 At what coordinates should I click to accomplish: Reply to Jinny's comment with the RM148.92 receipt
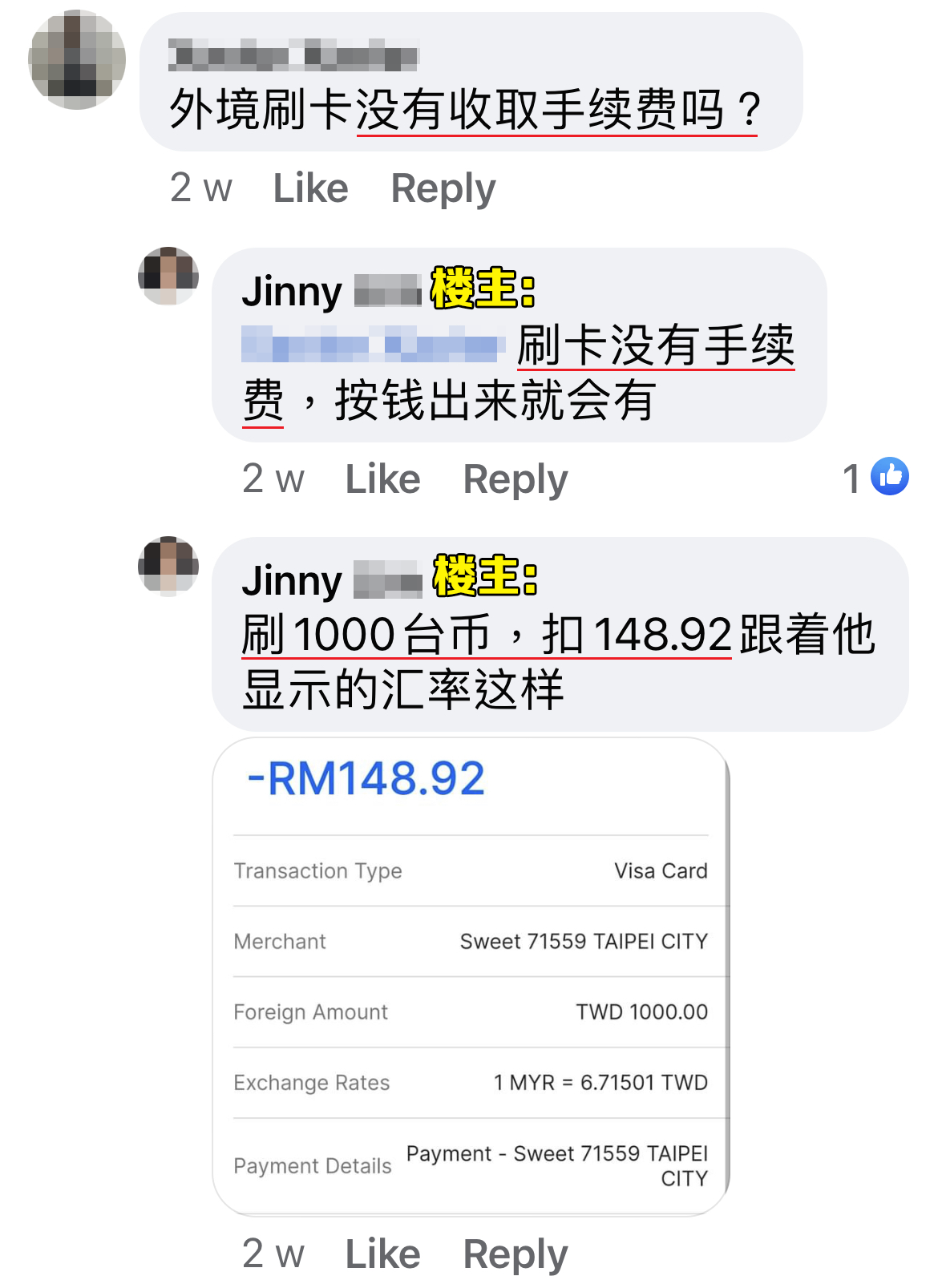point(515,1254)
